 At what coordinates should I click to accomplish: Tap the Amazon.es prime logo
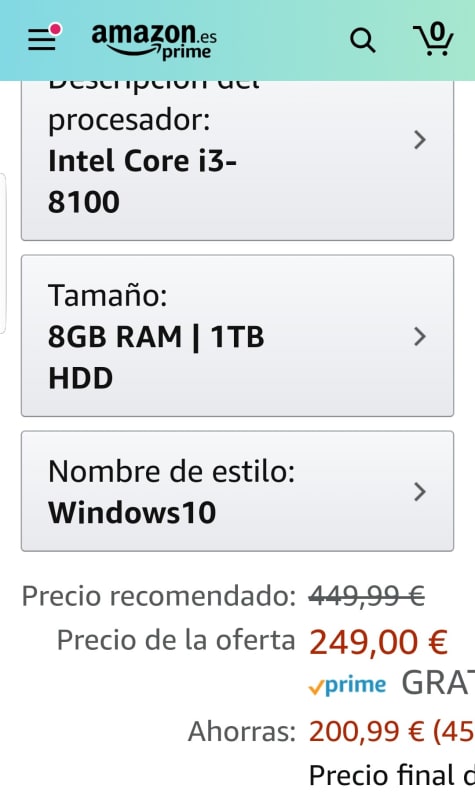click(x=154, y=41)
